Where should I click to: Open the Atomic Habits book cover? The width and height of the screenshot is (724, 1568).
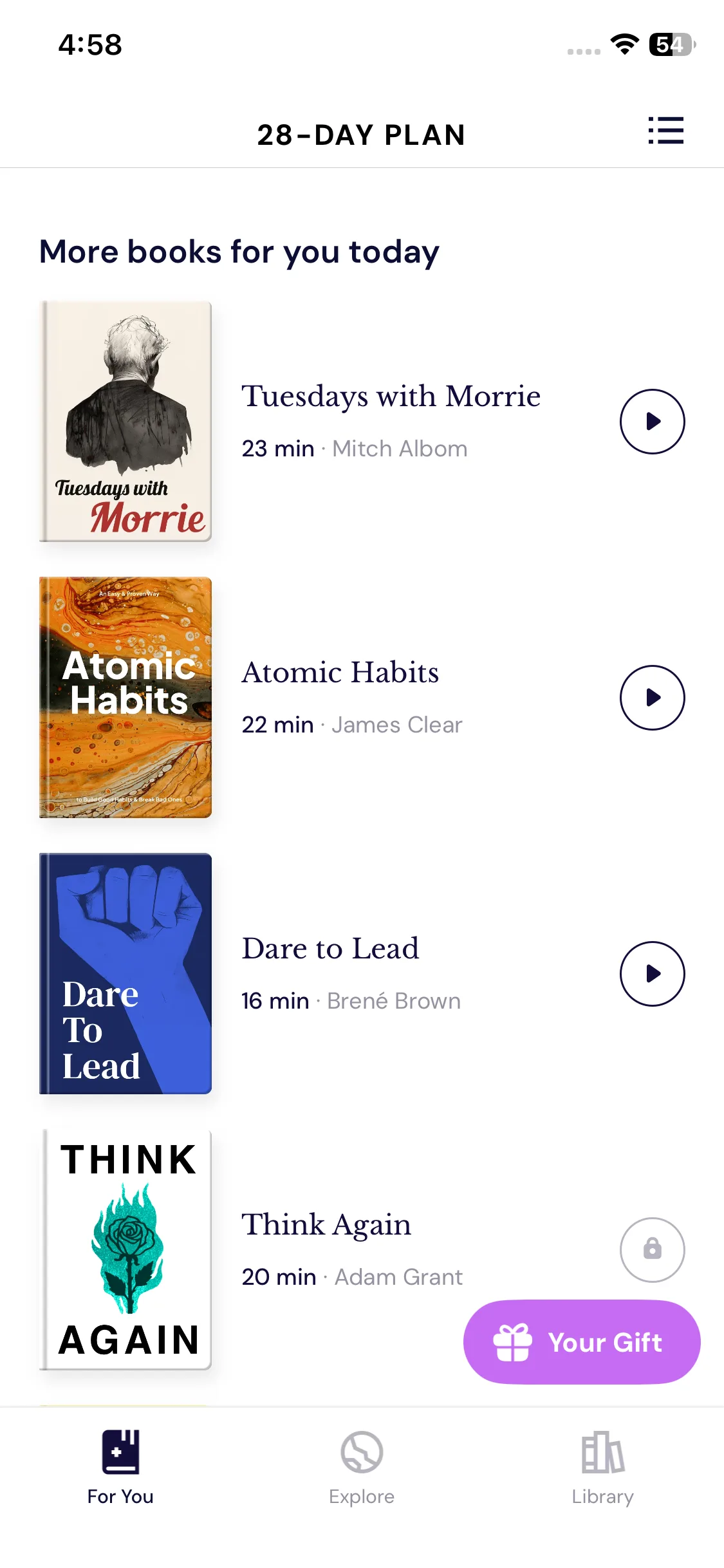[x=126, y=698]
